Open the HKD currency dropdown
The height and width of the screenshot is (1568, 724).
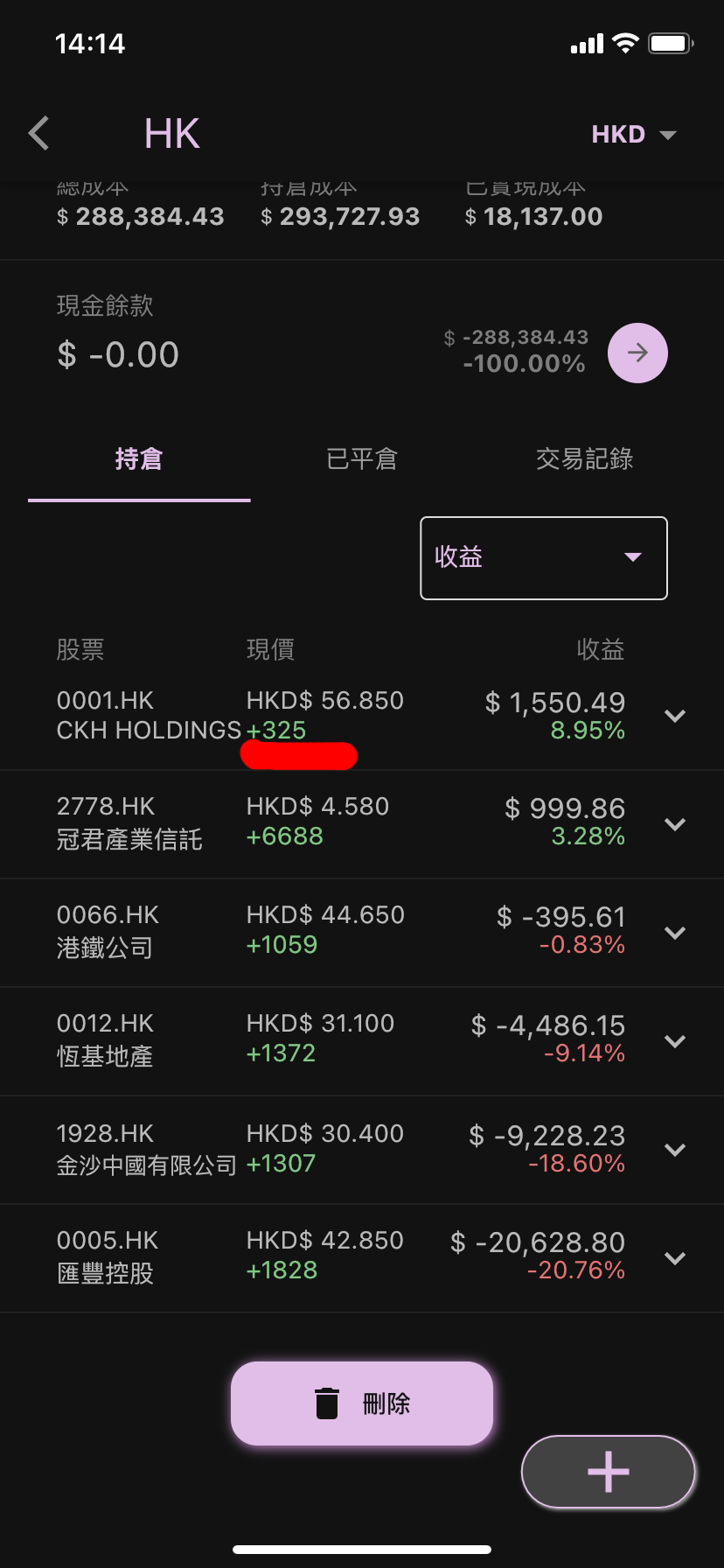[x=634, y=135]
